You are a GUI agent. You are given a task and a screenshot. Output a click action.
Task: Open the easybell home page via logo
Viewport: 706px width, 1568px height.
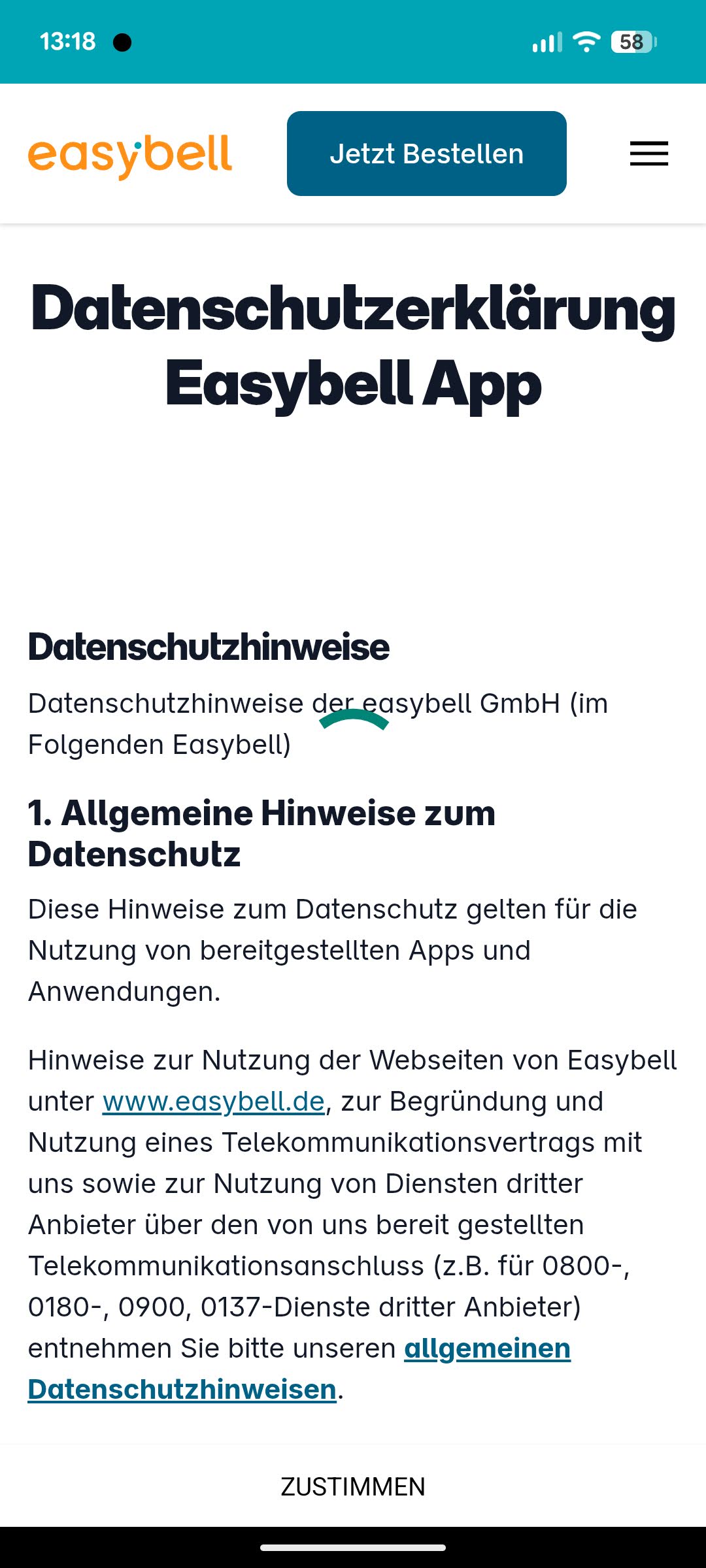click(130, 155)
